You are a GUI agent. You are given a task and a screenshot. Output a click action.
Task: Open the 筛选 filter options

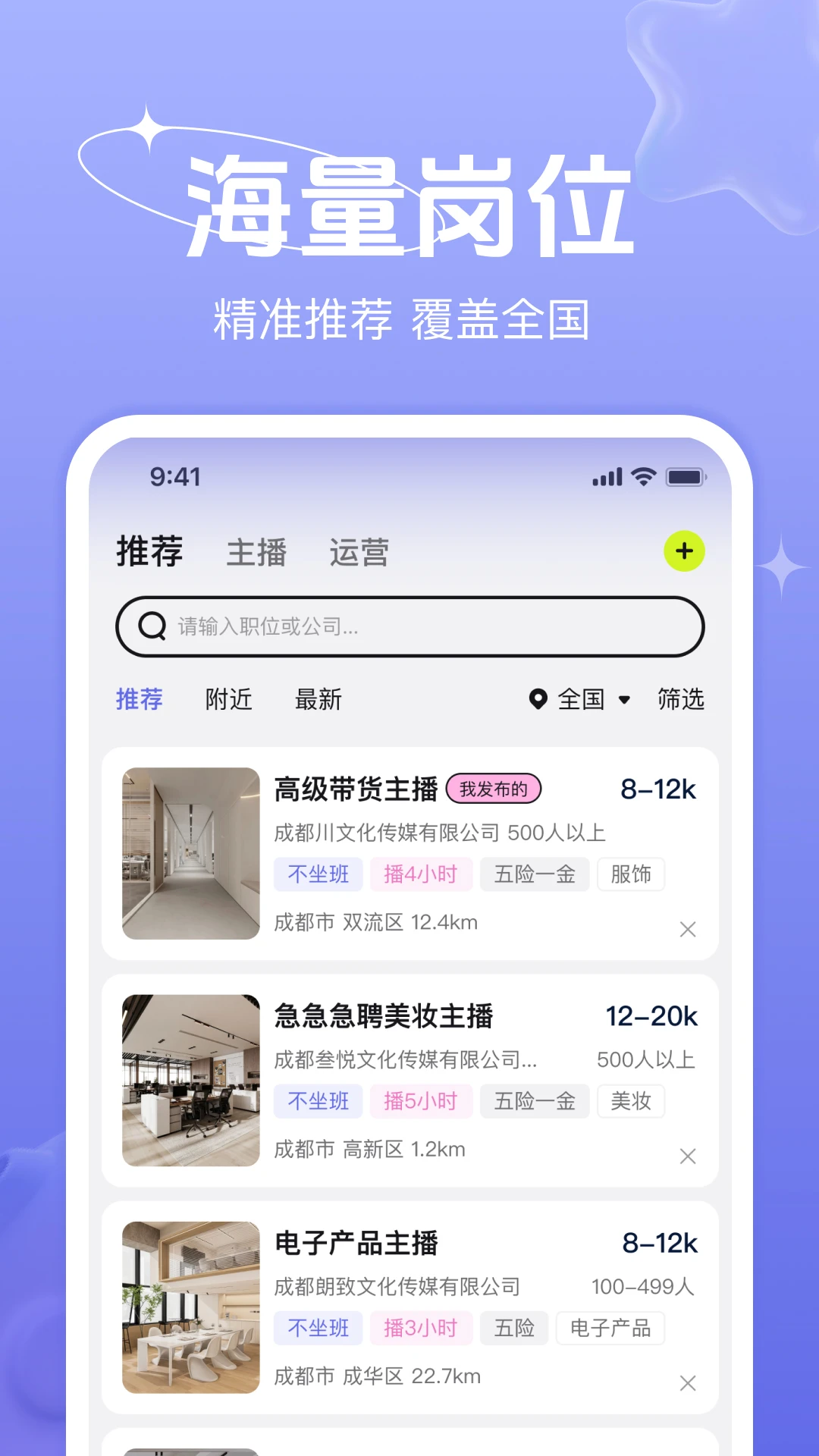click(x=680, y=699)
